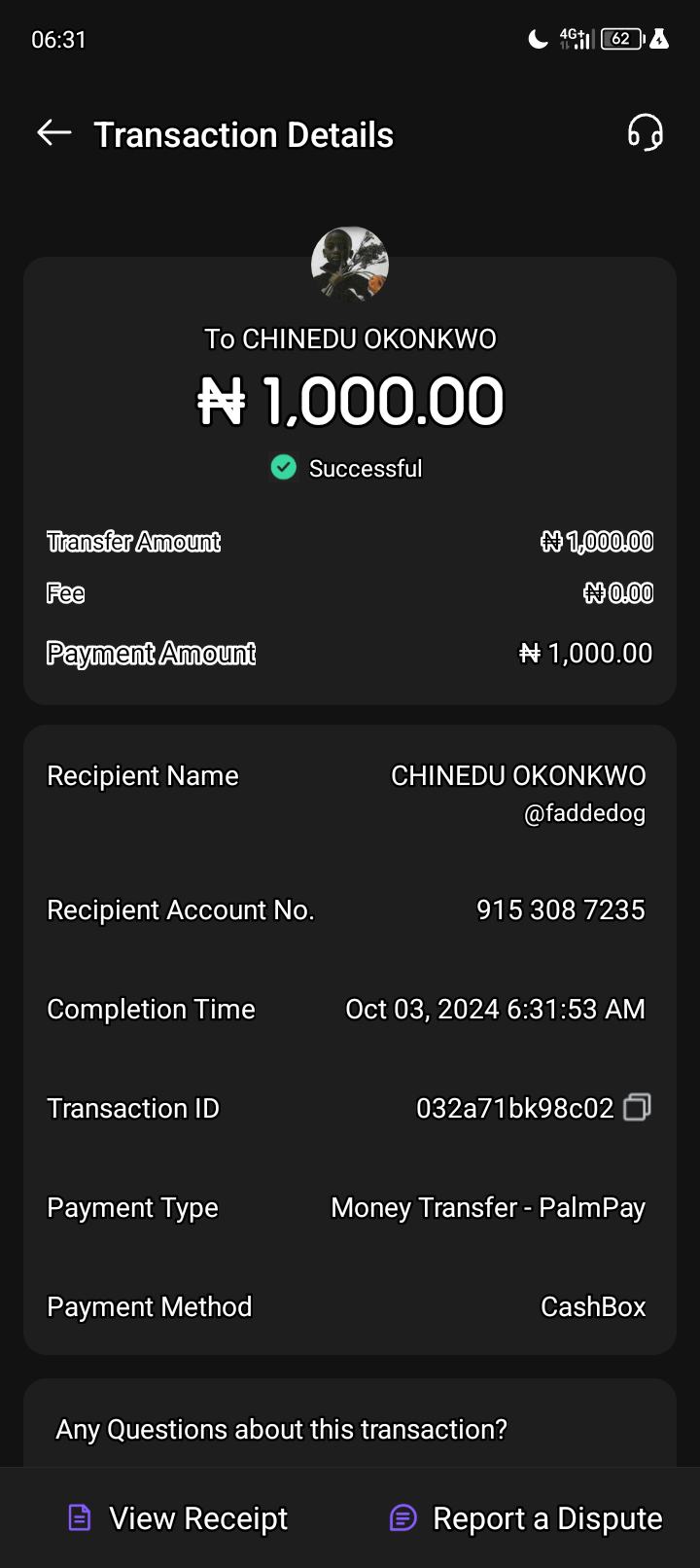Viewport: 700px width, 1568px height.
Task: Open customer support headset icon
Action: pyautogui.click(x=645, y=133)
